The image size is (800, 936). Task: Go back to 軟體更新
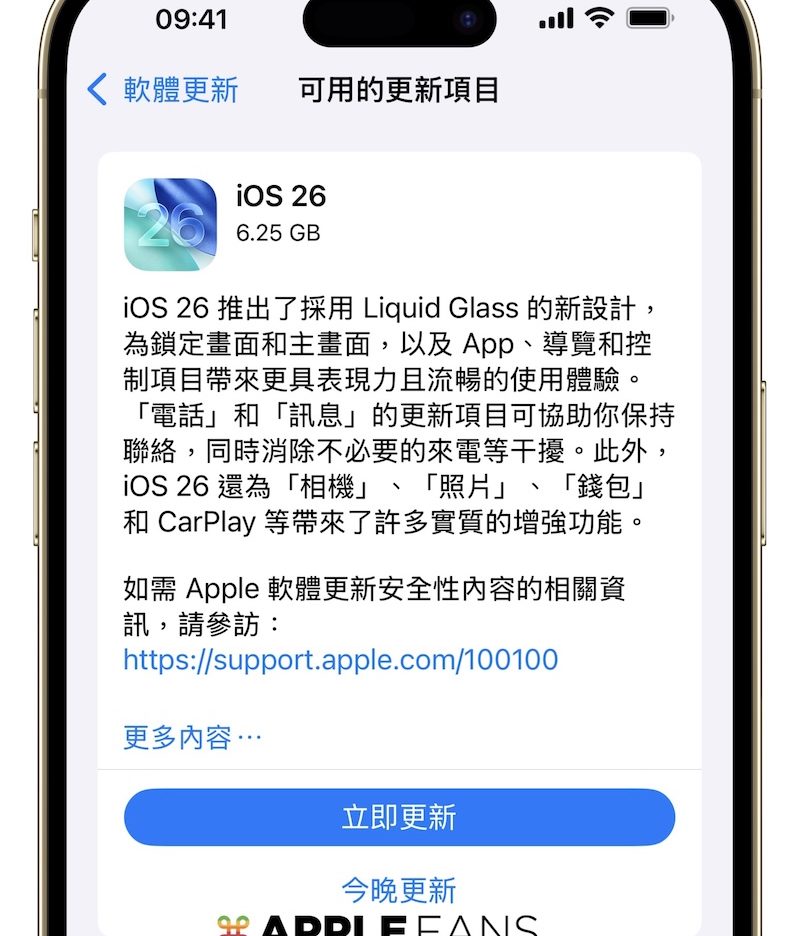click(163, 90)
